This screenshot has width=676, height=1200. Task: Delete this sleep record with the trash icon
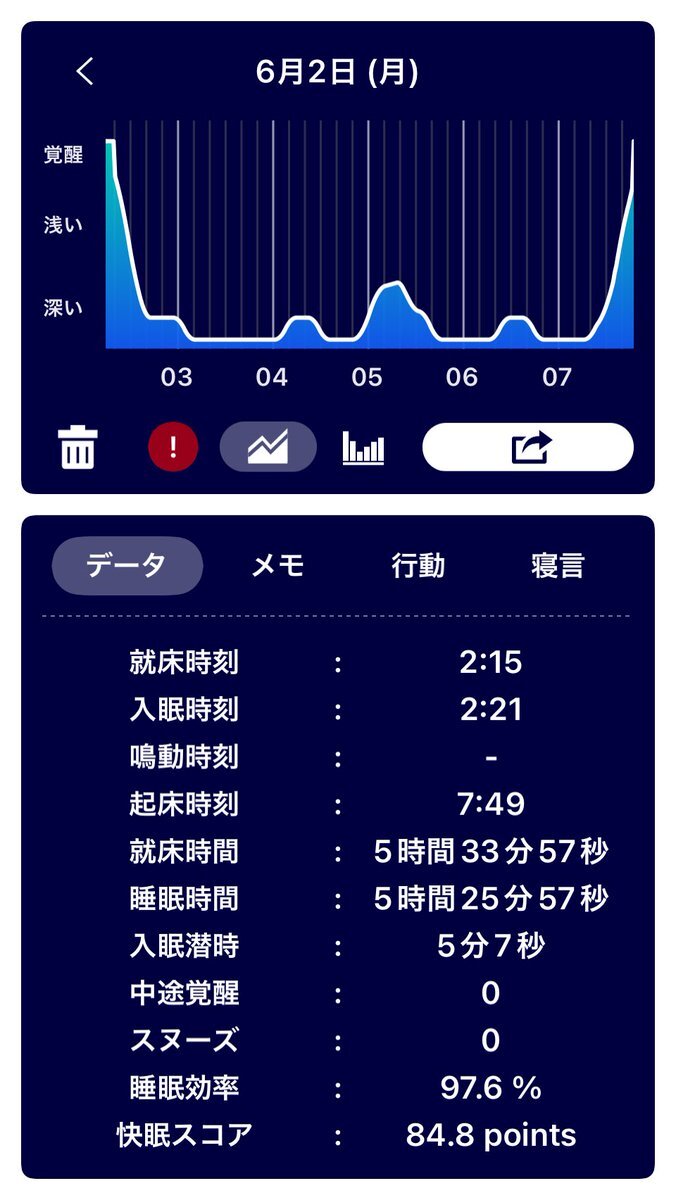tap(78, 447)
